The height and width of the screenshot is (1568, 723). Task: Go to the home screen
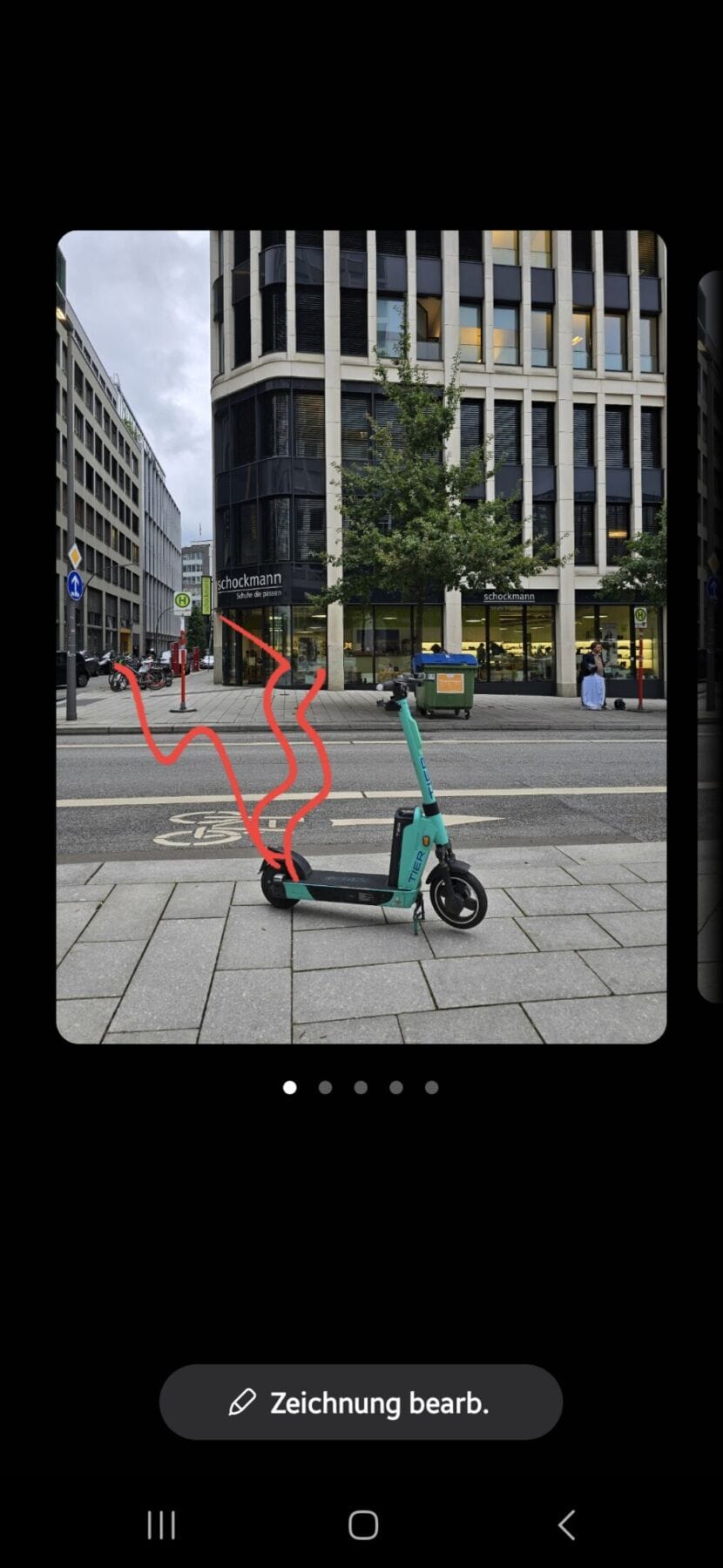click(362, 1525)
